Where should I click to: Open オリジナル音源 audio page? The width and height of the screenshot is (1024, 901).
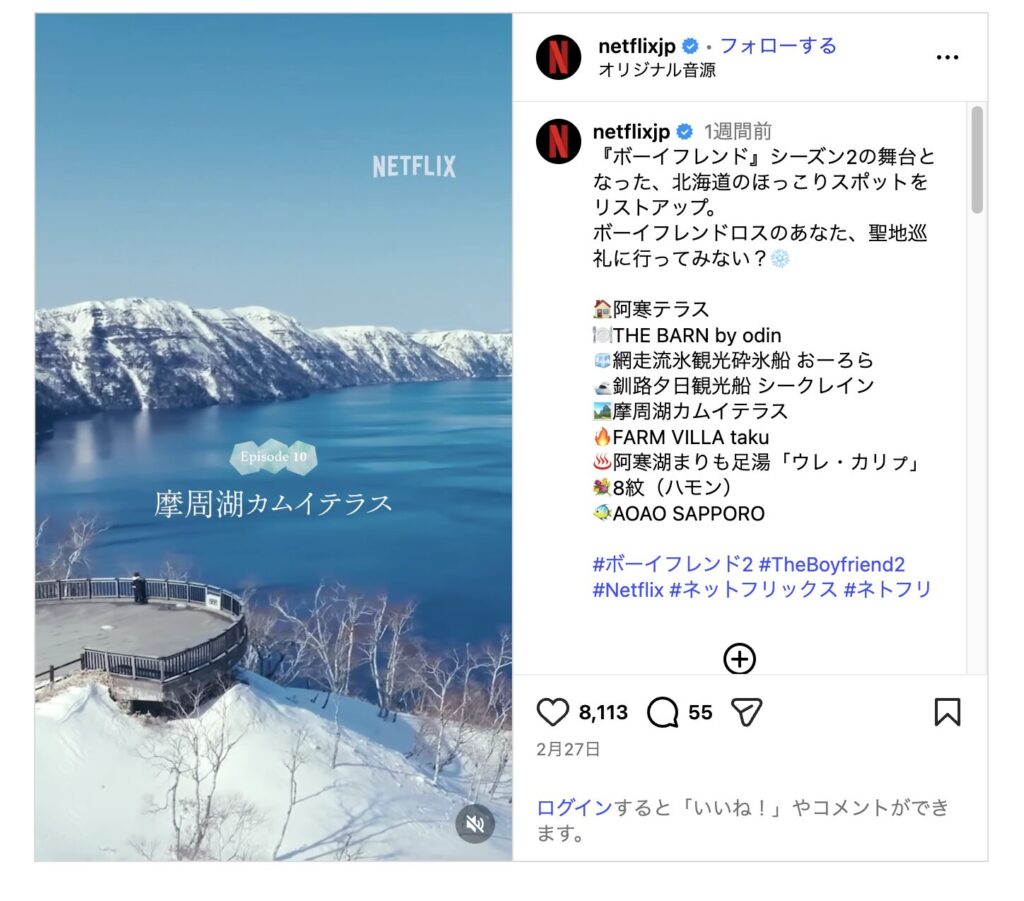(657, 70)
